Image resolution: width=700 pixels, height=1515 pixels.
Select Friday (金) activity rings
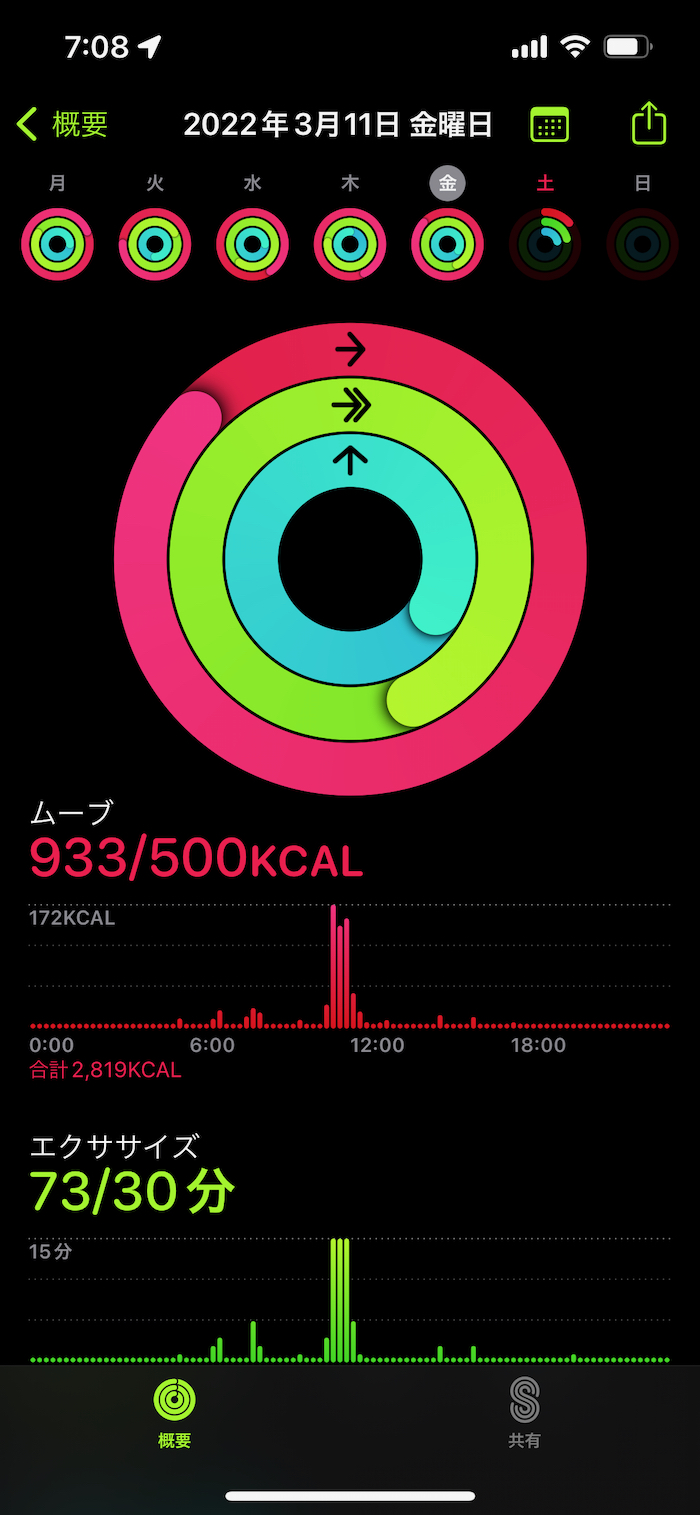click(447, 243)
